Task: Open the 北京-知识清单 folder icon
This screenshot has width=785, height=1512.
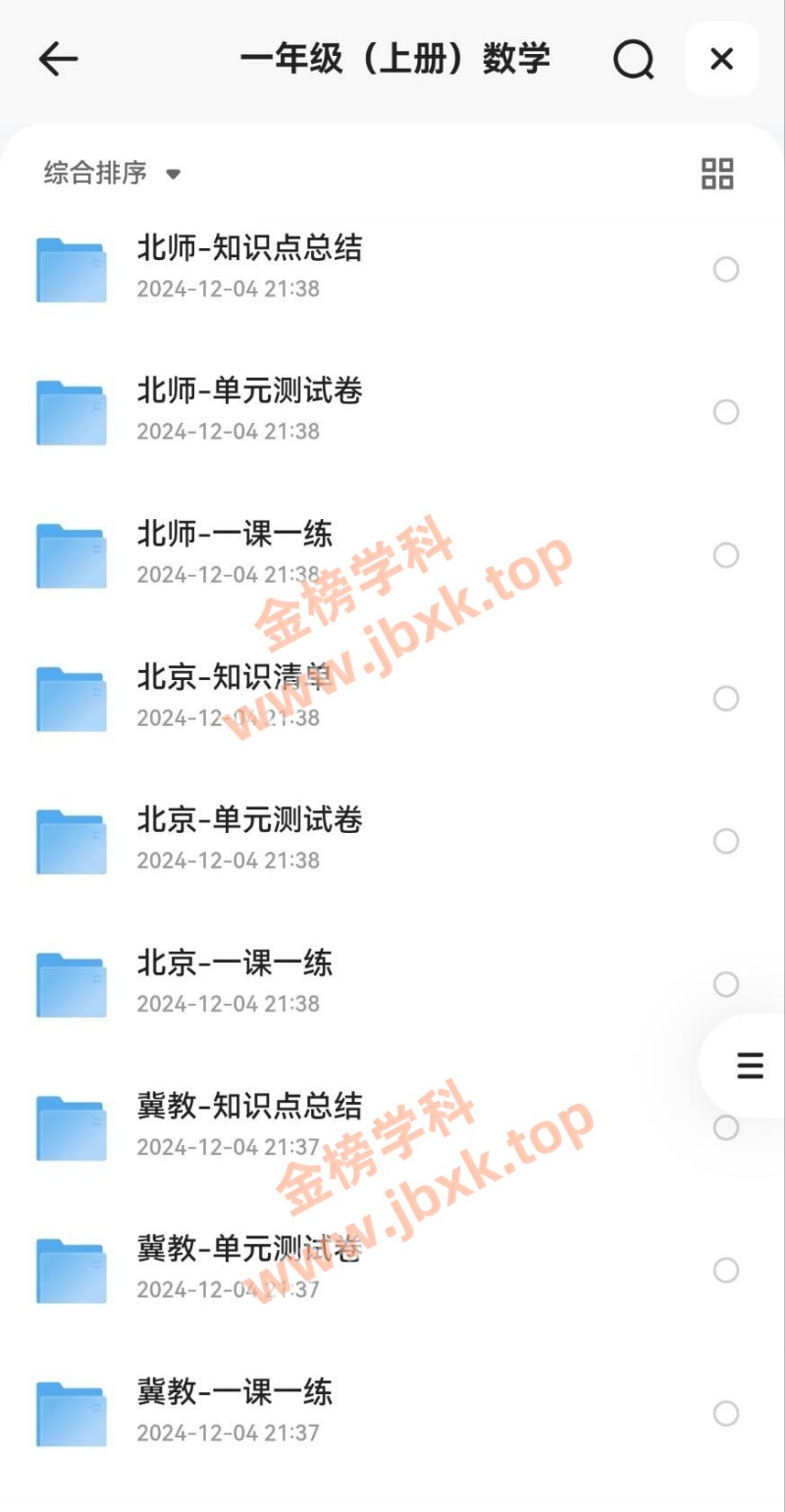Action: (70, 698)
